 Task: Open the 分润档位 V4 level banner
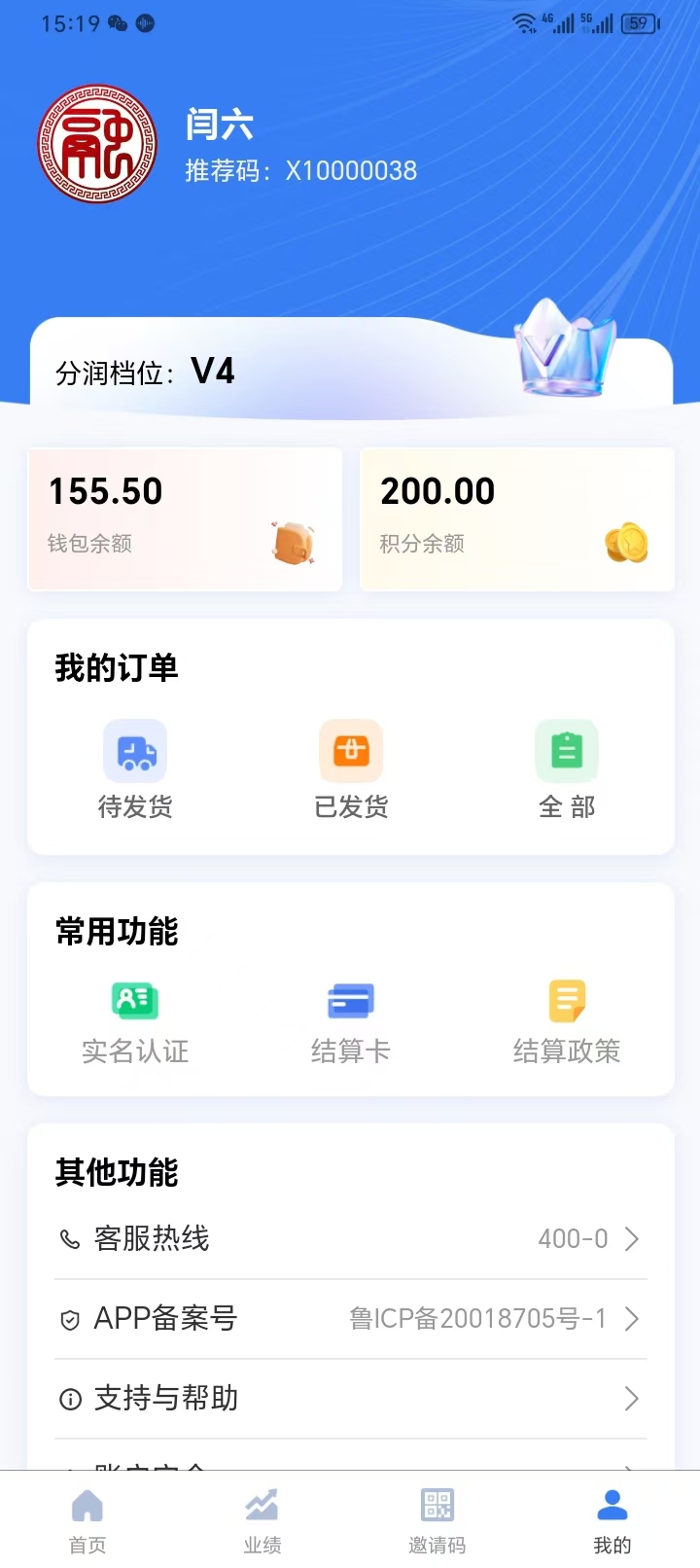[350, 372]
